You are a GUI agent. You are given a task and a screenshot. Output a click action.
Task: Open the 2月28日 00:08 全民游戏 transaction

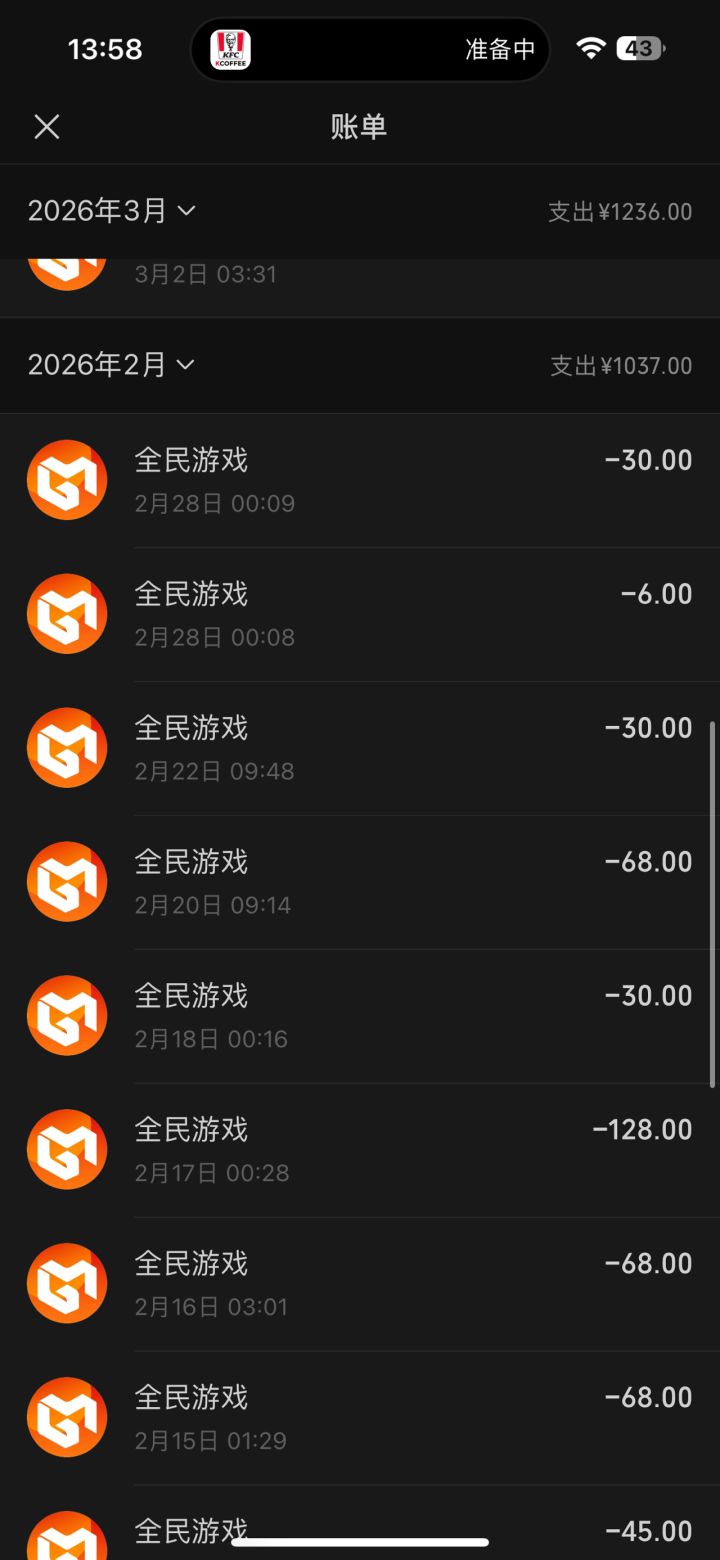[360, 614]
